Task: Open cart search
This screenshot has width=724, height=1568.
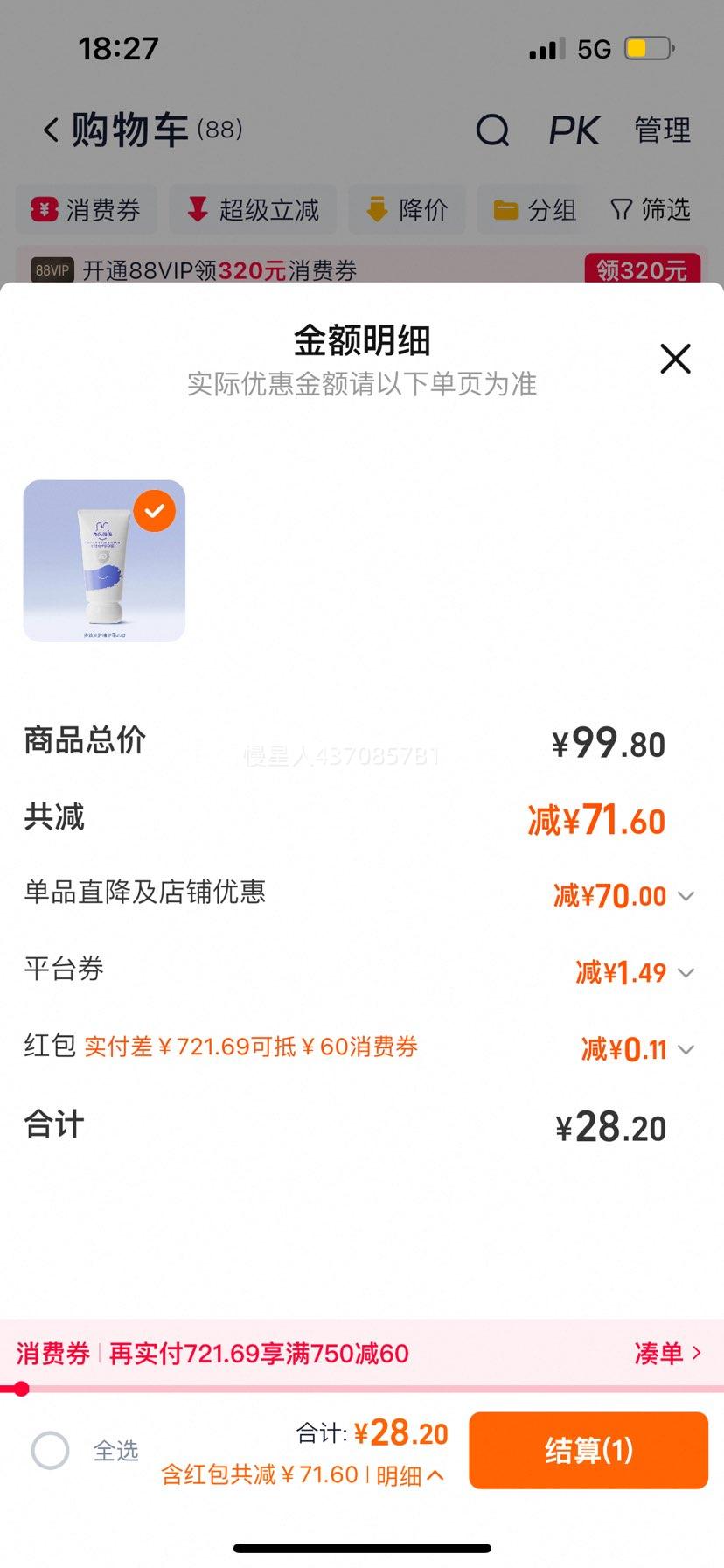Action: [x=492, y=130]
